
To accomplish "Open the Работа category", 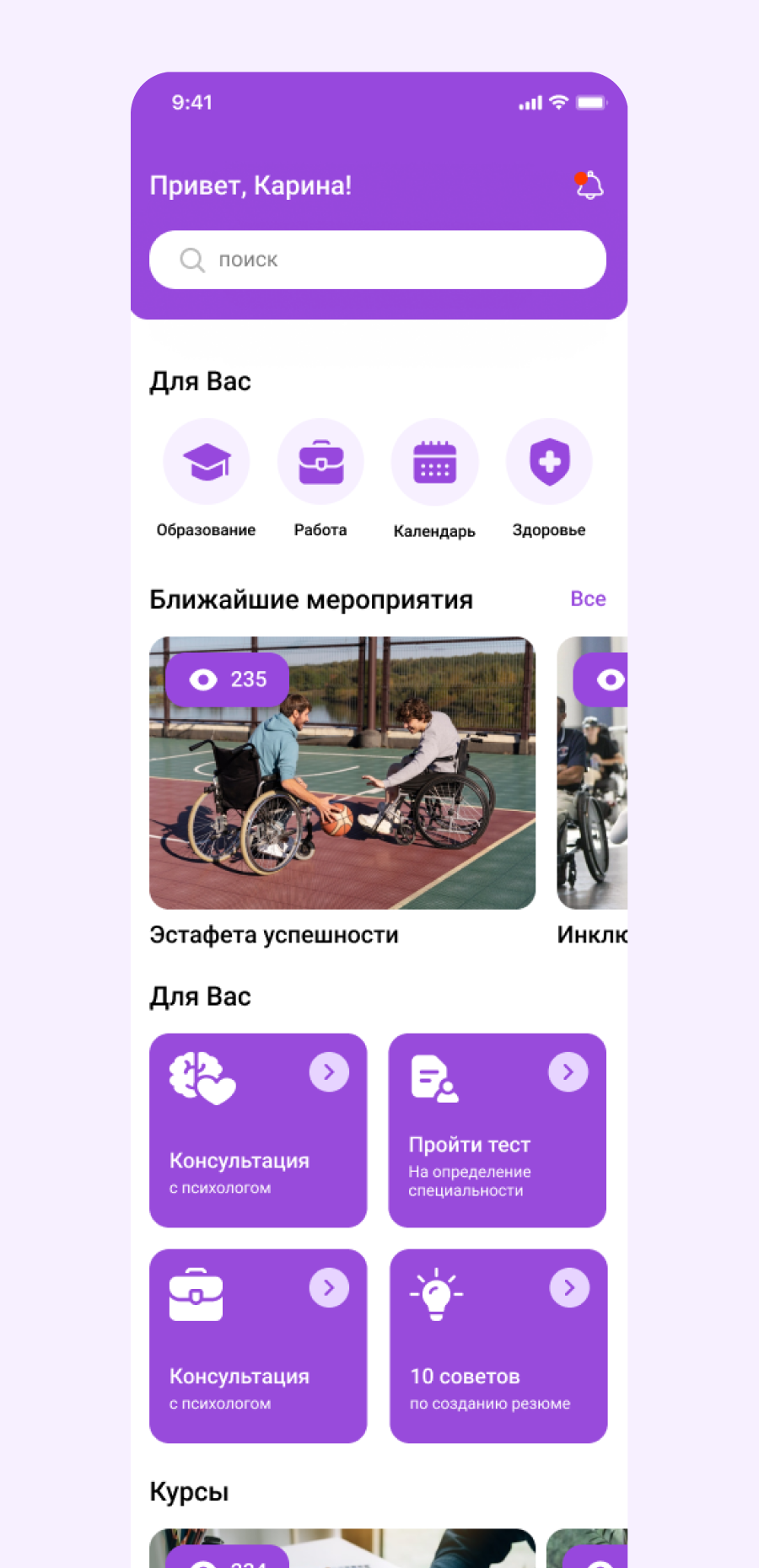I will [x=320, y=462].
